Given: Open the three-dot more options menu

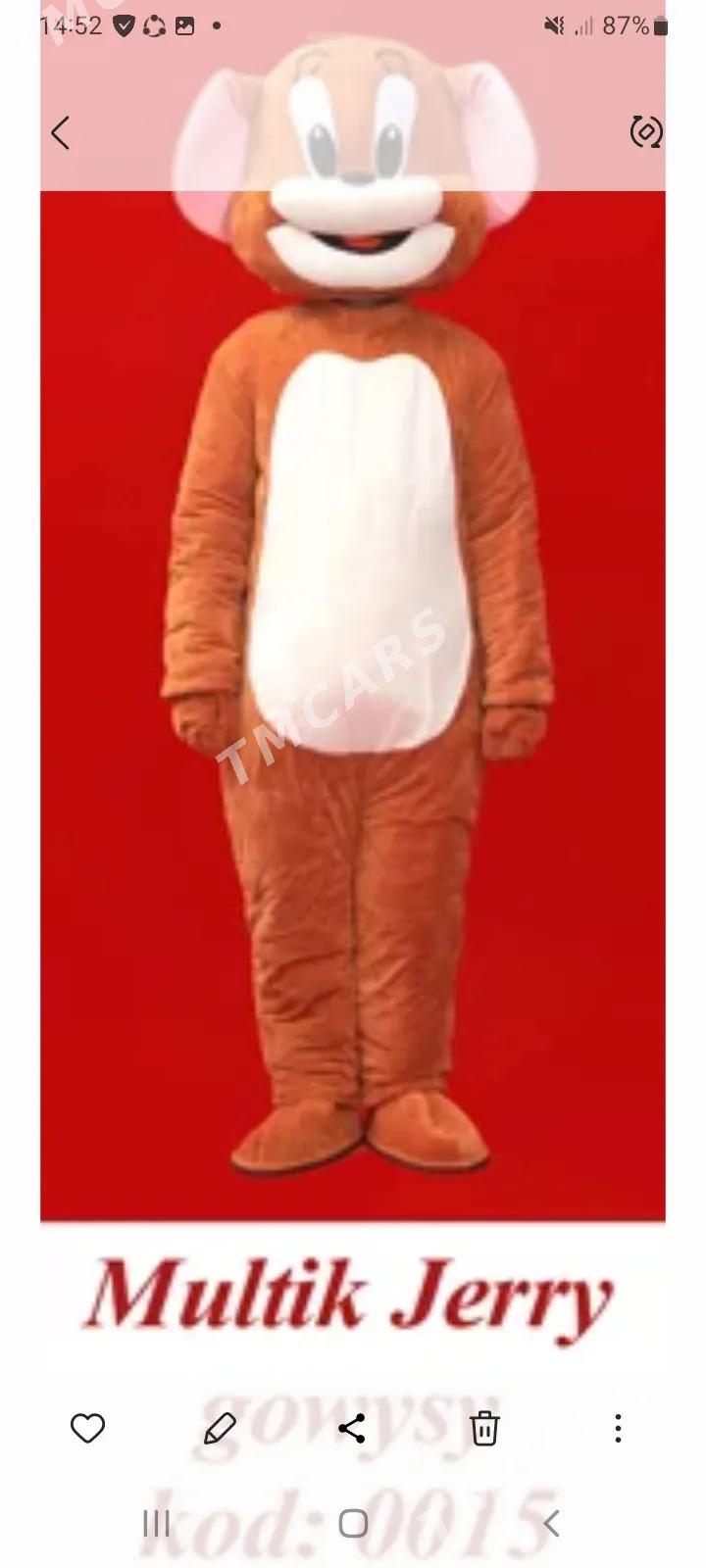Looking at the screenshot, I should (618, 1429).
